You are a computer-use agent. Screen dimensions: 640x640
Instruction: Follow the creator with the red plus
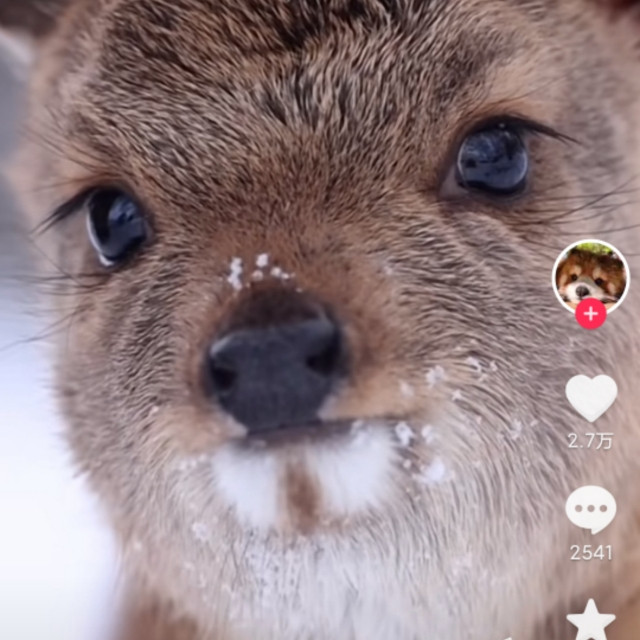591,313
